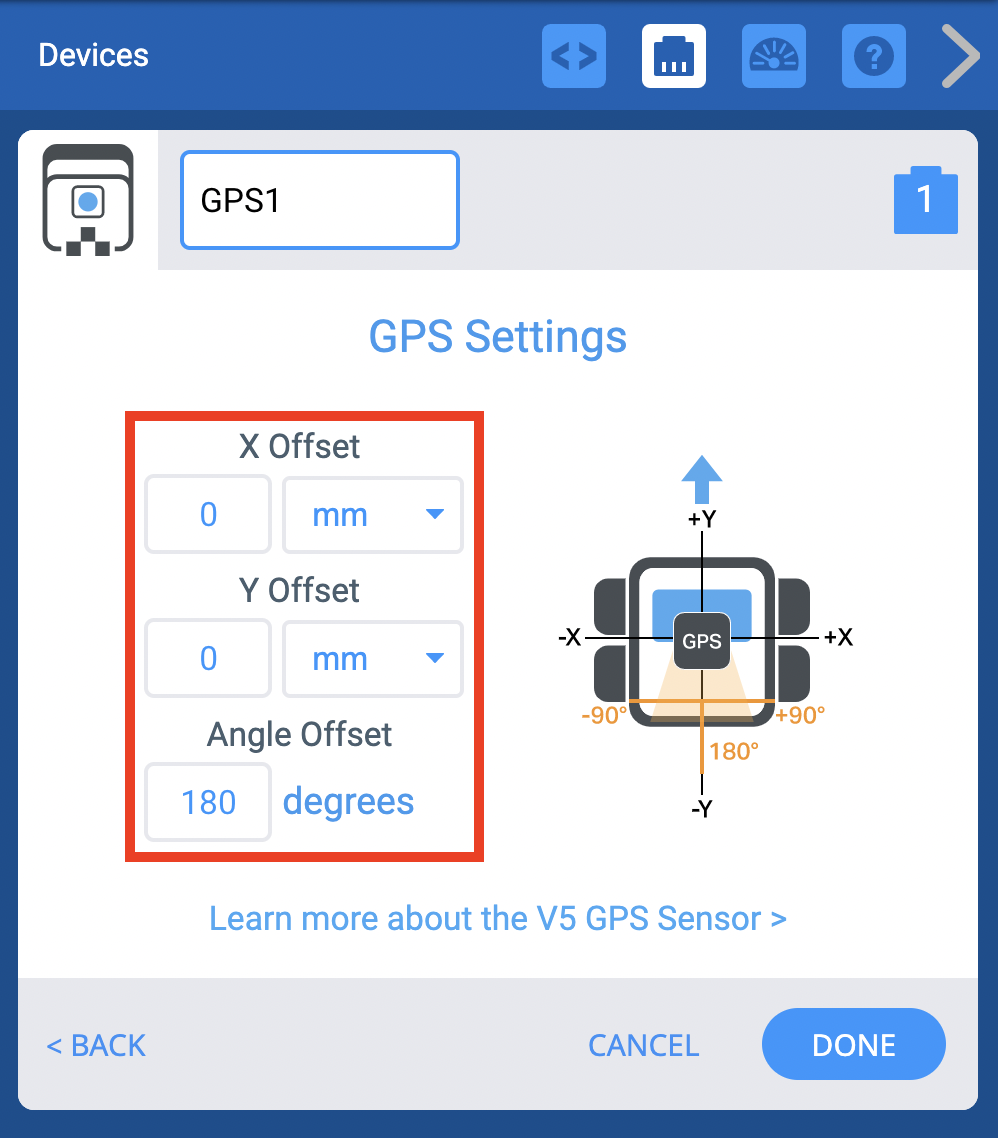
Task: Edit the X Offset value field
Action: click(208, 515)
